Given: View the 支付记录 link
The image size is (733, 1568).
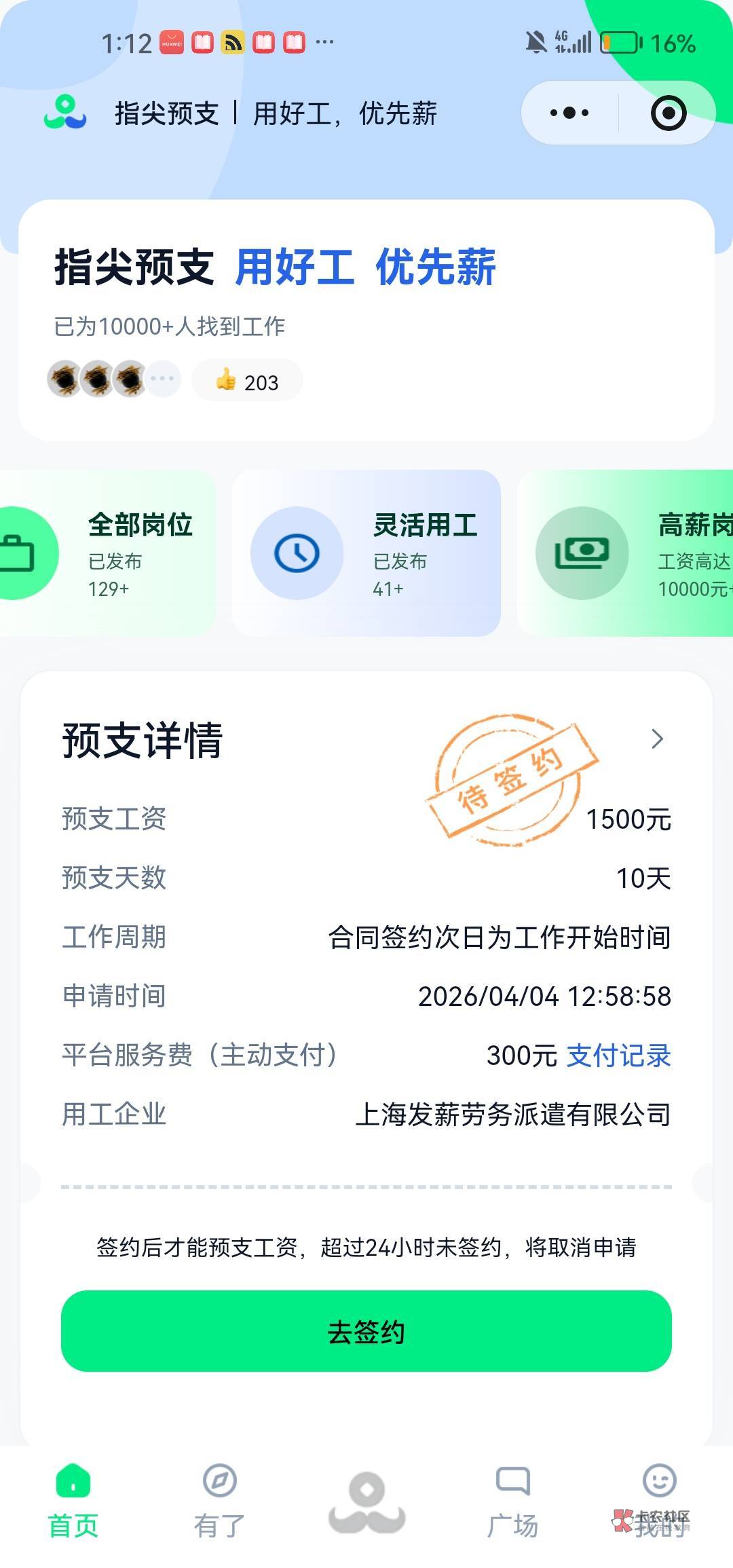Looking at the screenshot, I should (619, 1056).
